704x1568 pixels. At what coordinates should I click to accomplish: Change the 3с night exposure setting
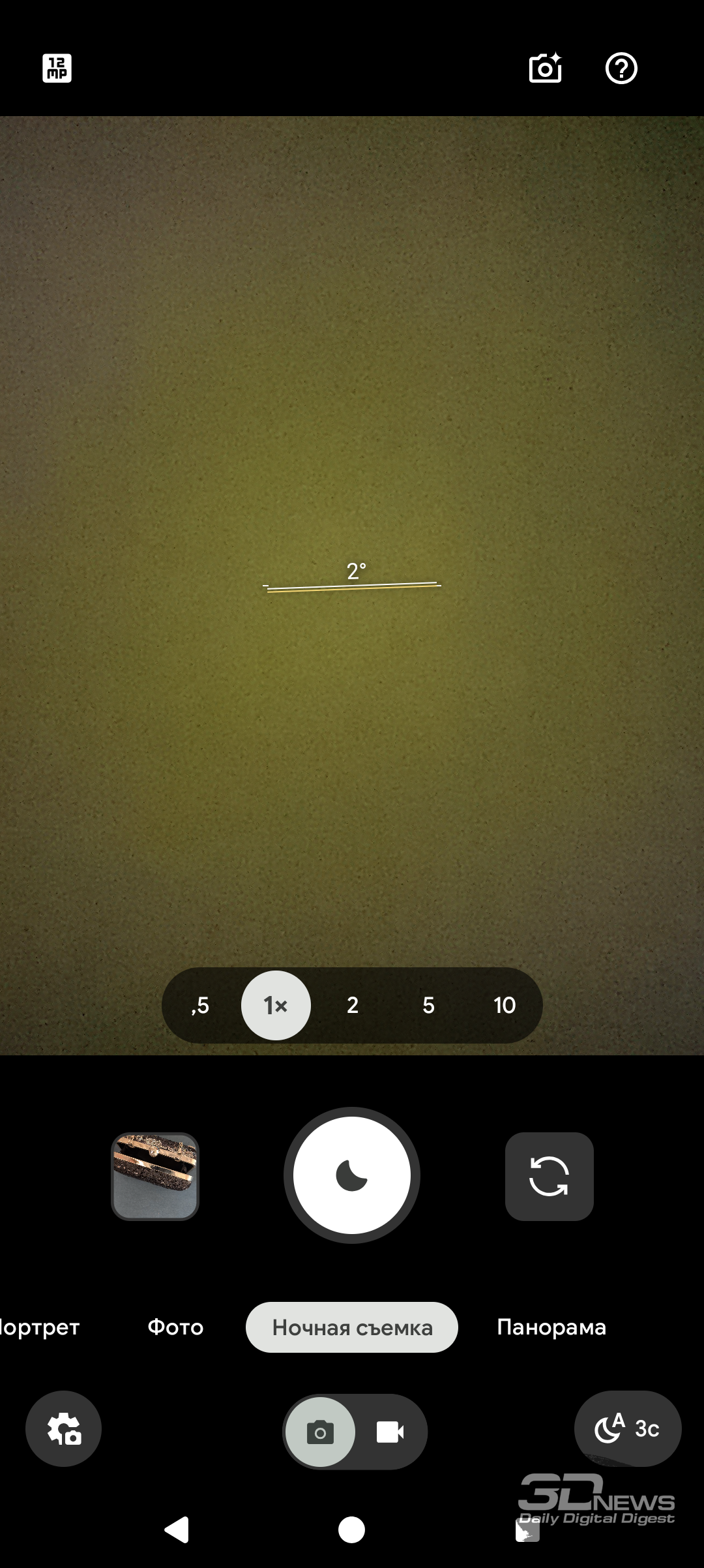point(628,1428)
